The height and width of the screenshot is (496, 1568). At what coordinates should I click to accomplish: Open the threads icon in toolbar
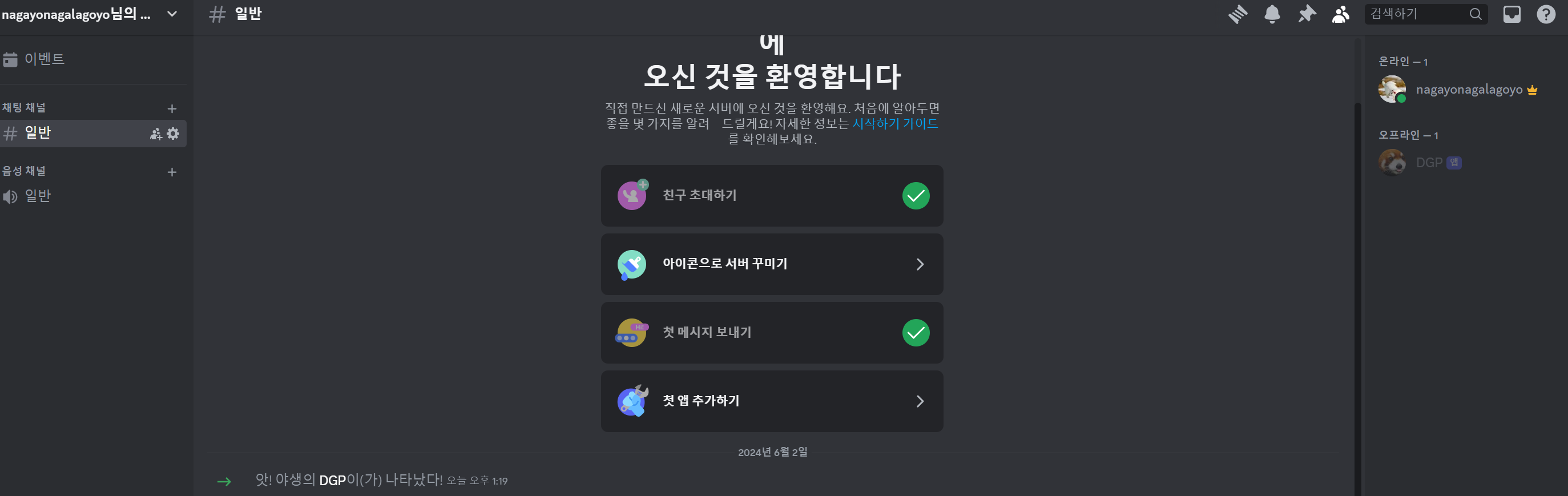point(1238,14)
